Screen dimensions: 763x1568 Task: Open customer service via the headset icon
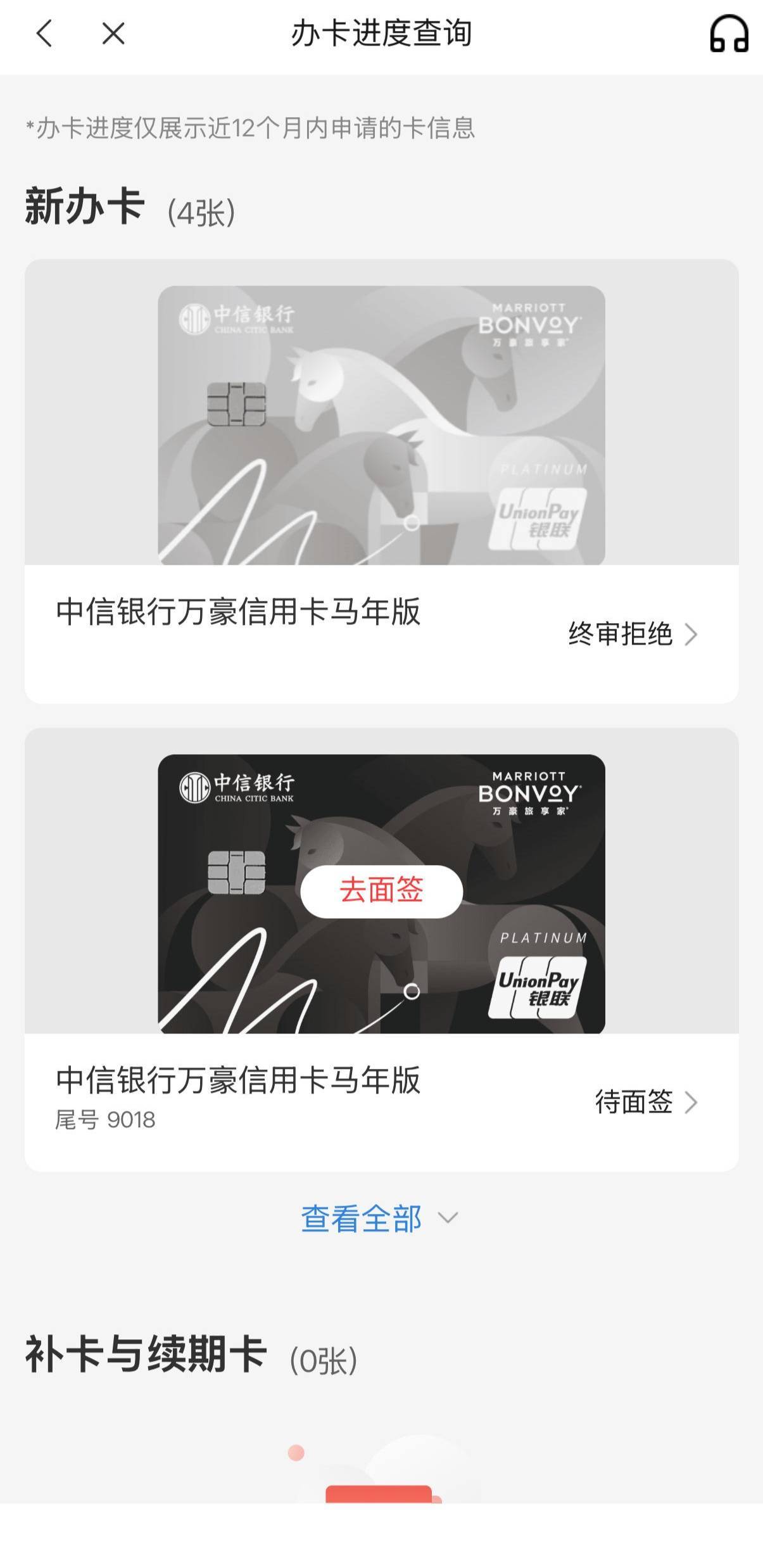729,34
